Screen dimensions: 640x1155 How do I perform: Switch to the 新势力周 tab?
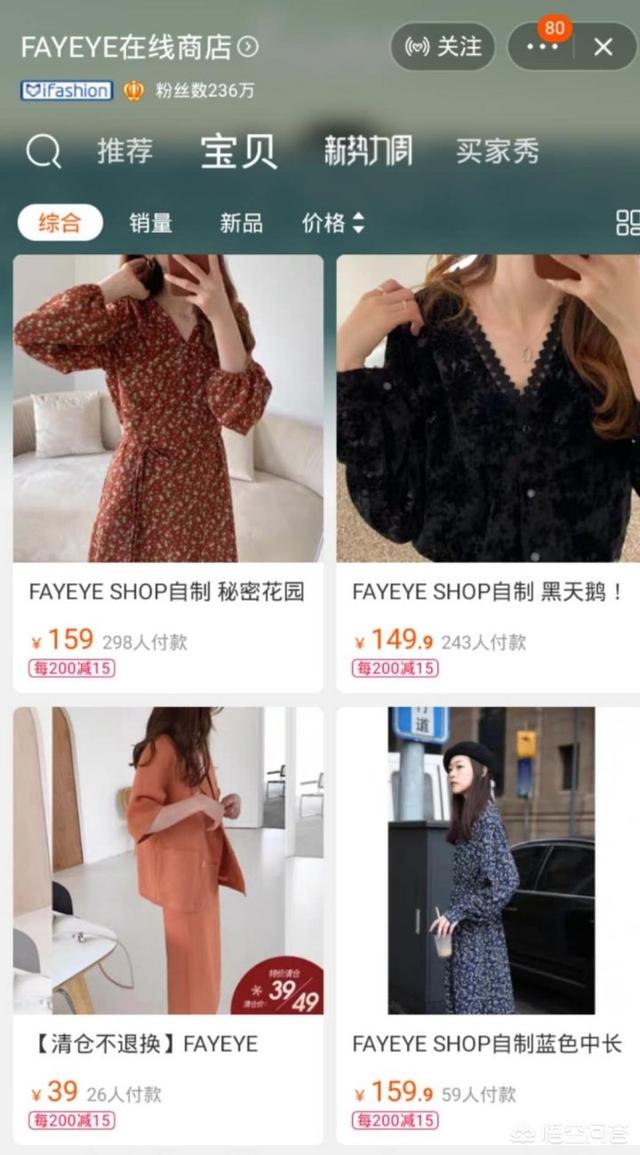(368, 151)
